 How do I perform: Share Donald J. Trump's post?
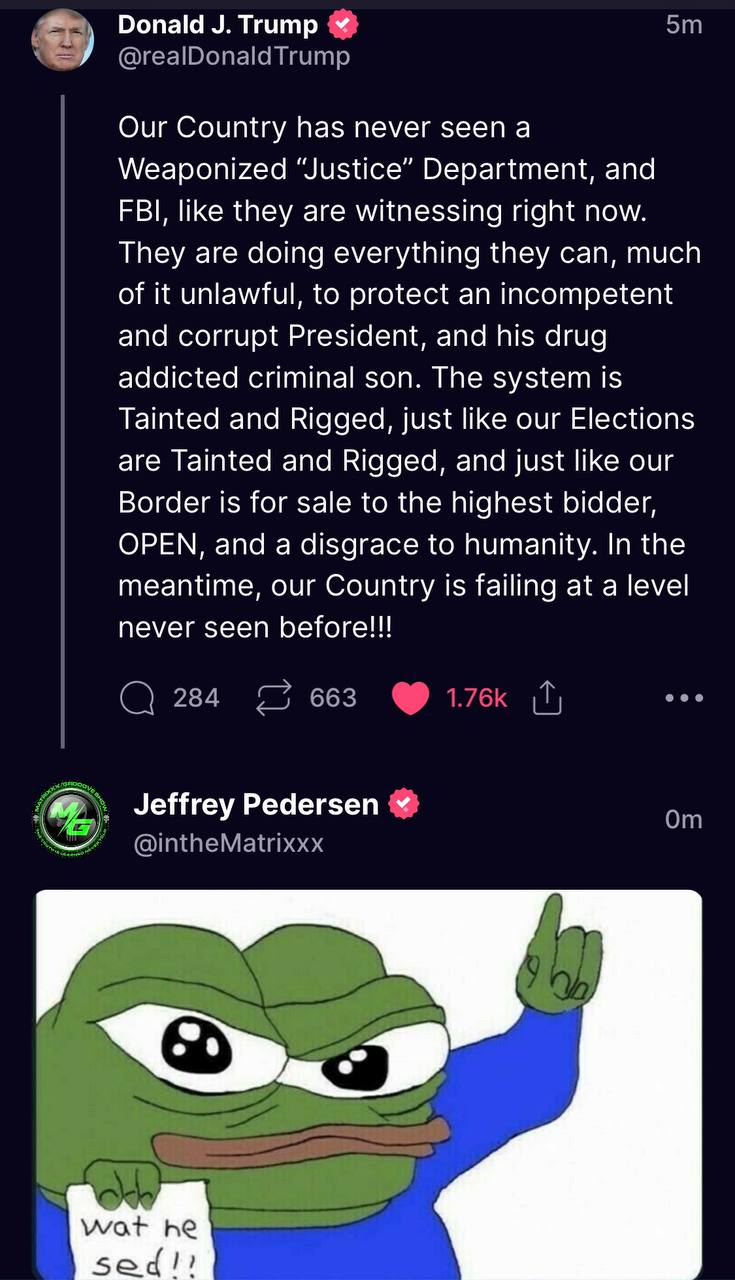tap(547, 699)
